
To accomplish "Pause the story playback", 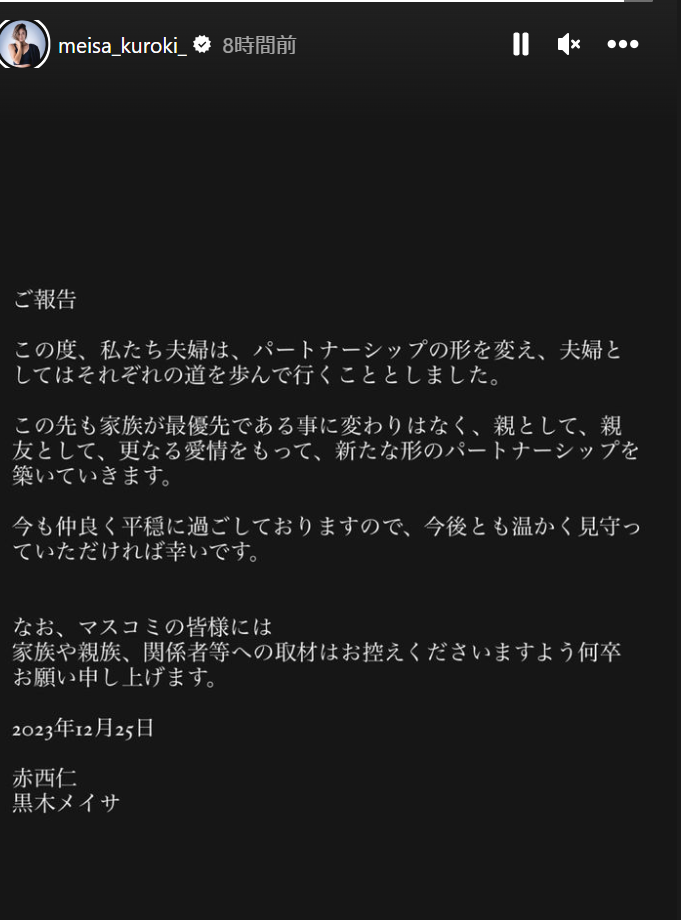I will coord(520,44).
